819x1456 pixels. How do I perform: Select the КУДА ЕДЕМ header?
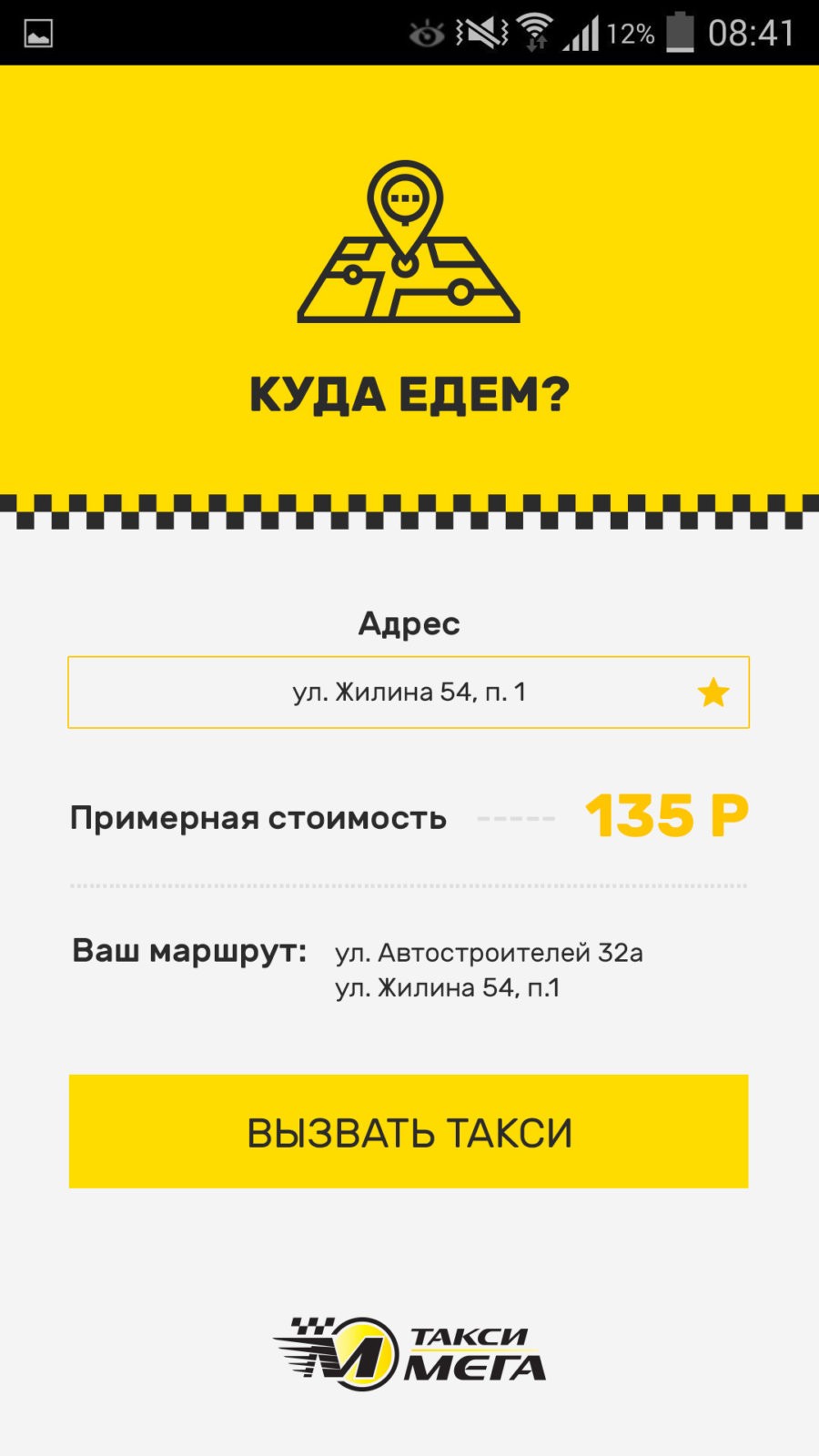pos(409,391)
